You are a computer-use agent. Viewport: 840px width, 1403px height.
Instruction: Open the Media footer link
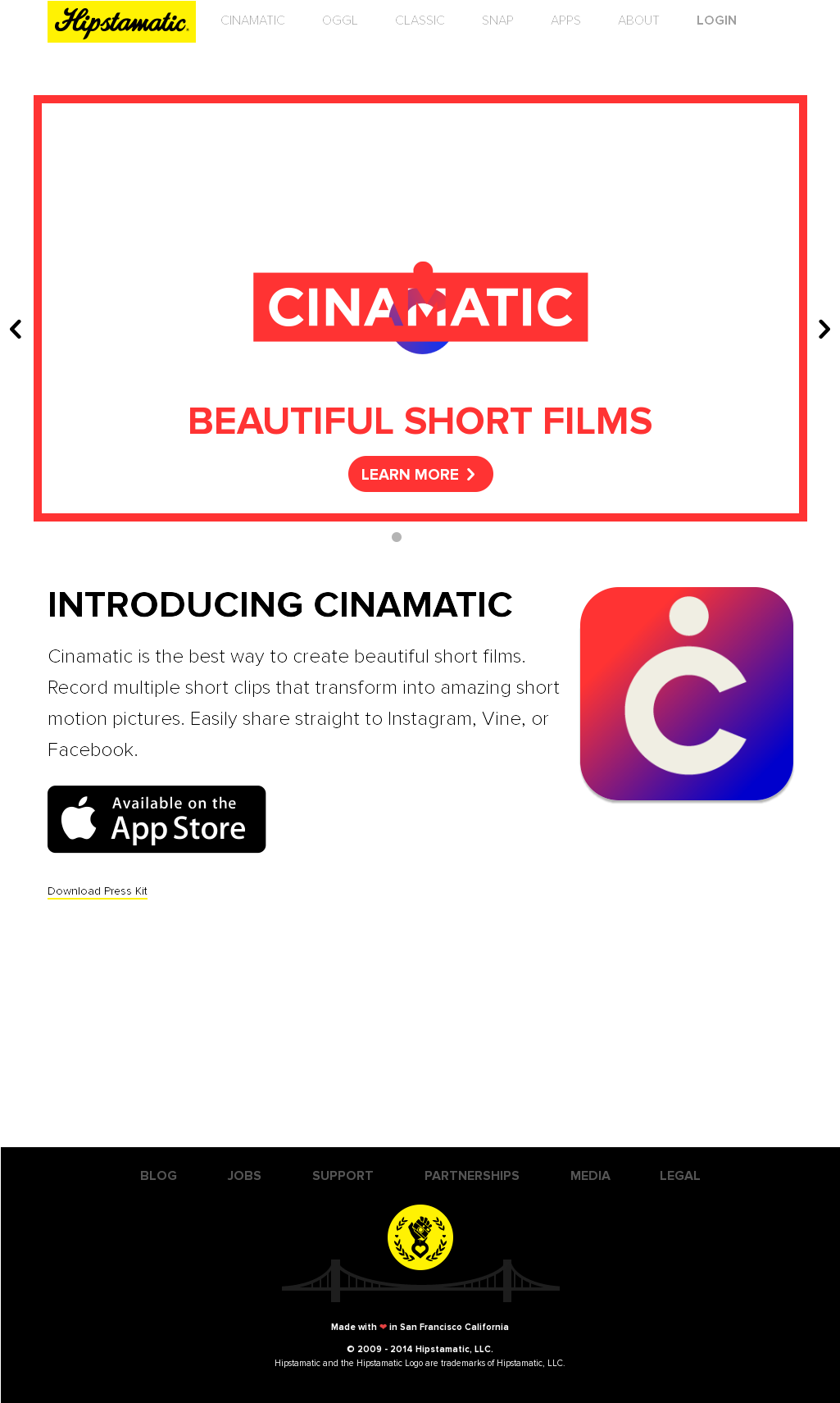(x=590, y=1175)
